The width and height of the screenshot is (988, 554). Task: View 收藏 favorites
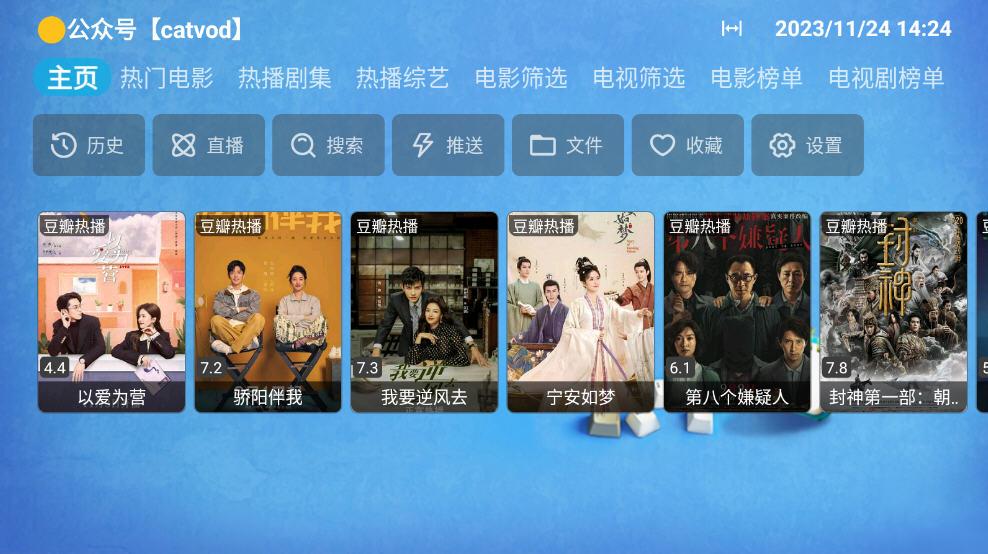(688, 145)
